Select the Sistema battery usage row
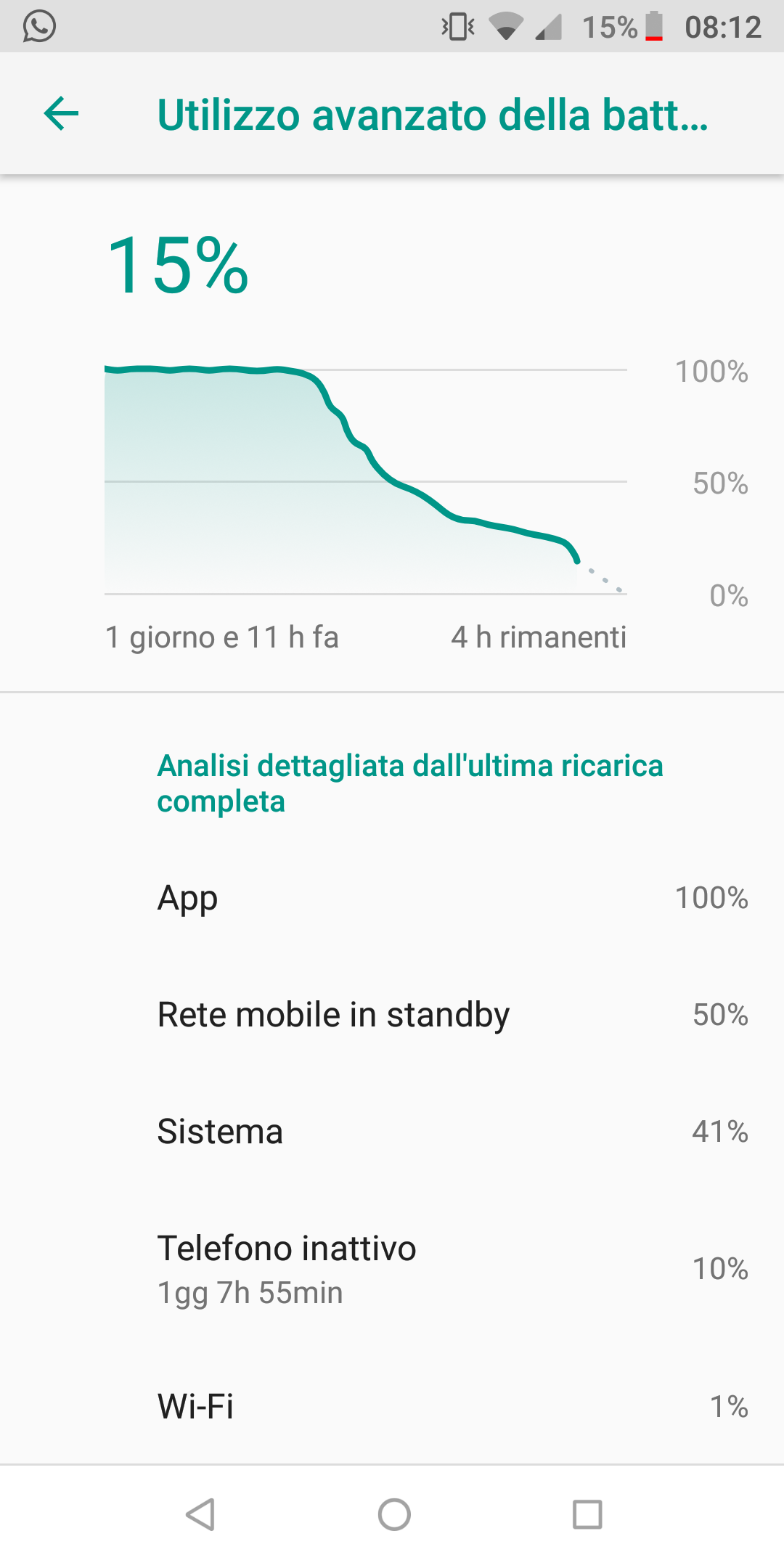The height and width of the screenshot is (1568, 784). click(x=392, y=1131)
